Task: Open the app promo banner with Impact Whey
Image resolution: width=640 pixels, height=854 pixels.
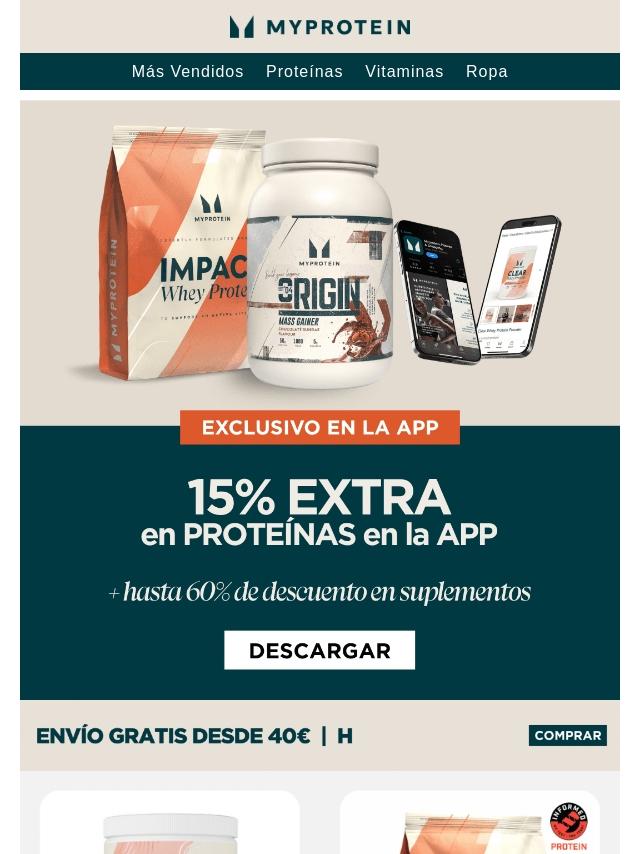Action: point(320,400)
